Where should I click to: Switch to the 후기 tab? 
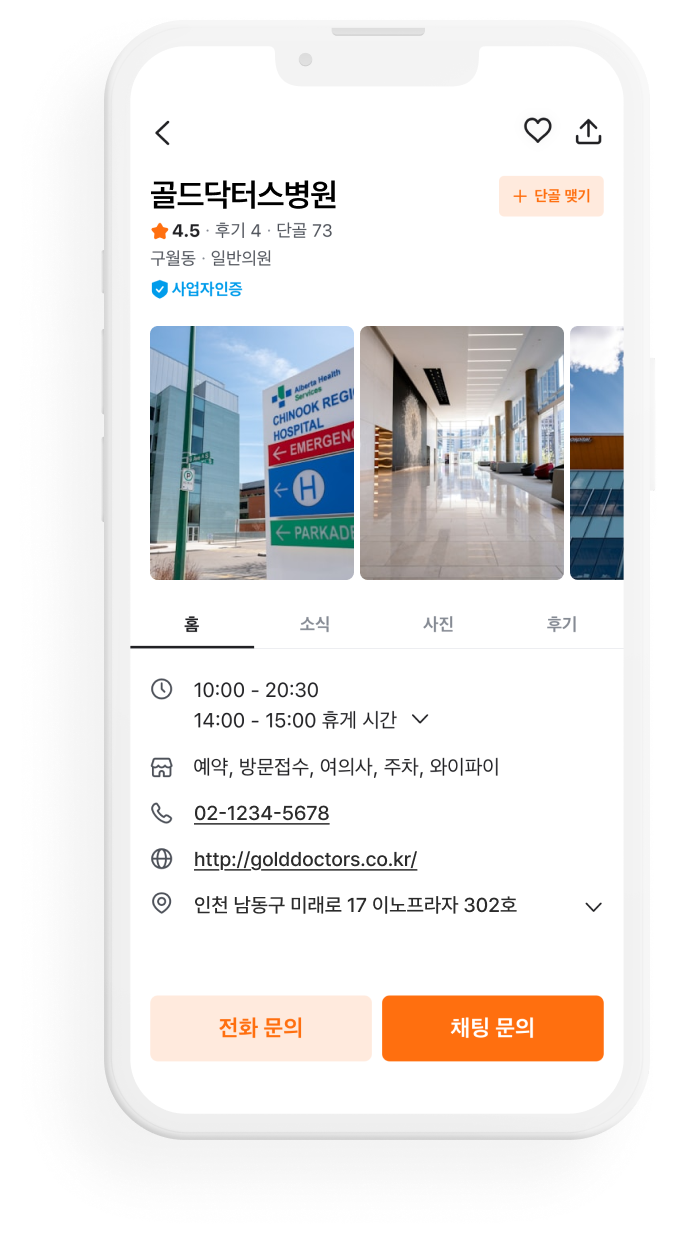point(561,624)
